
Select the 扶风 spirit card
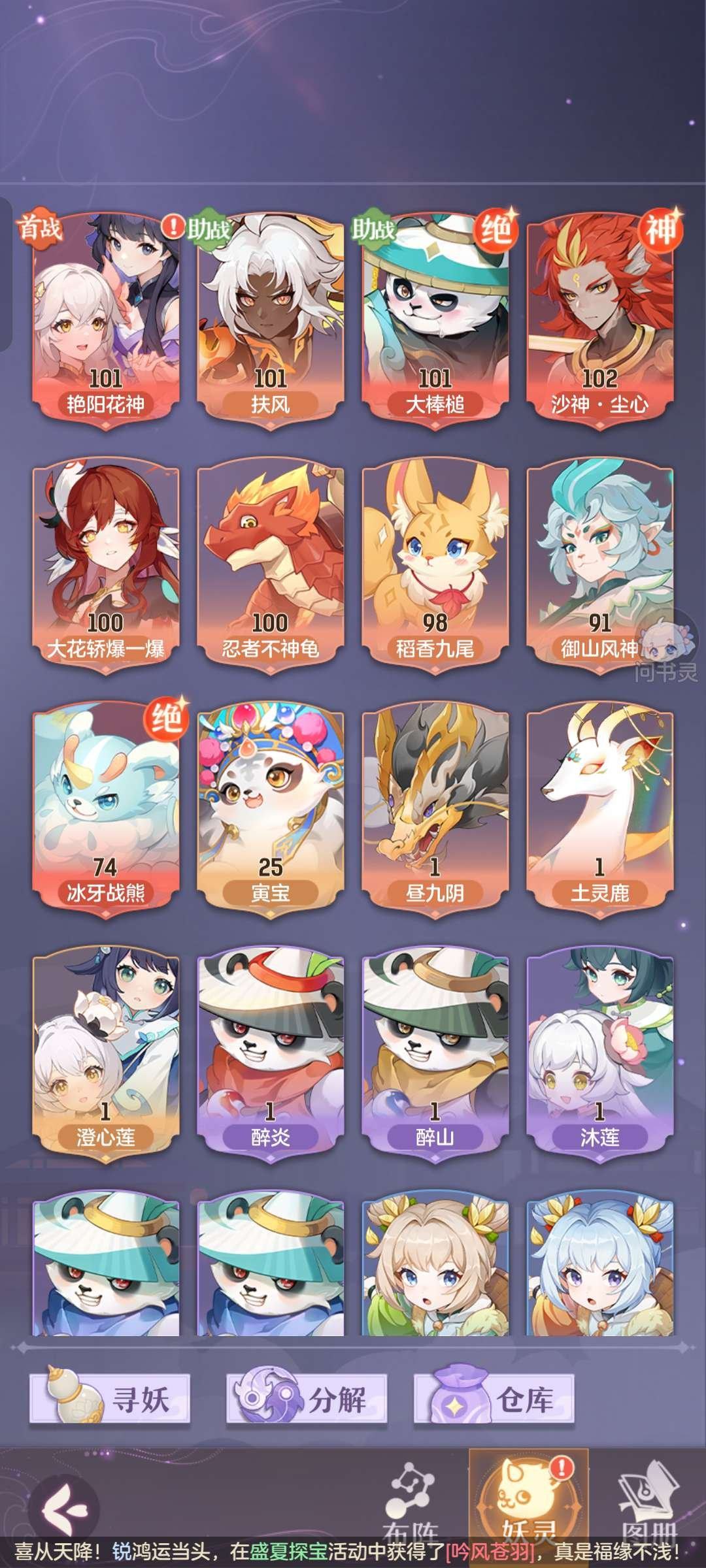tap(271, 320)
